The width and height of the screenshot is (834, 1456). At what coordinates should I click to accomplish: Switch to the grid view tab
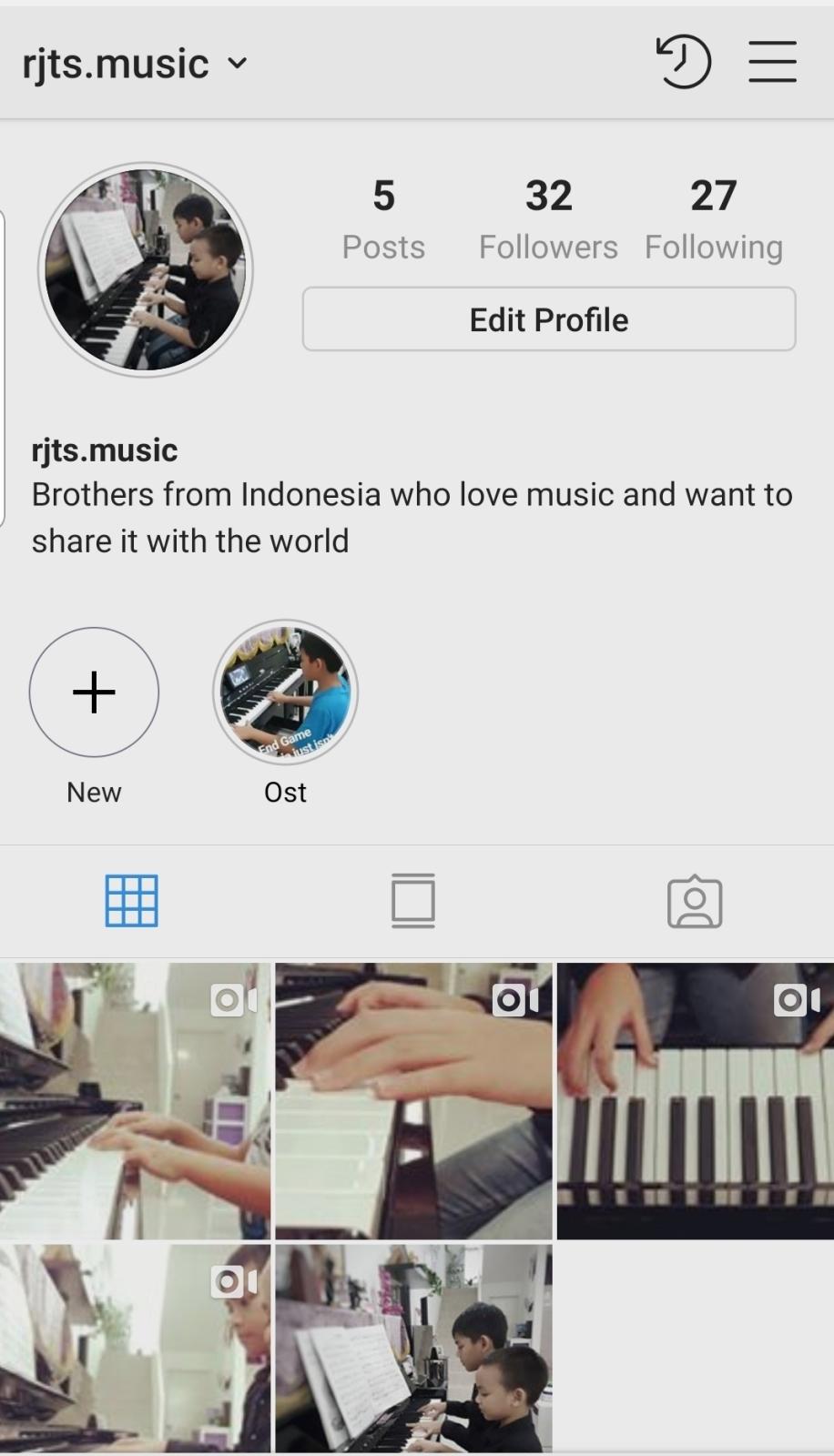(x=132, y=901)
